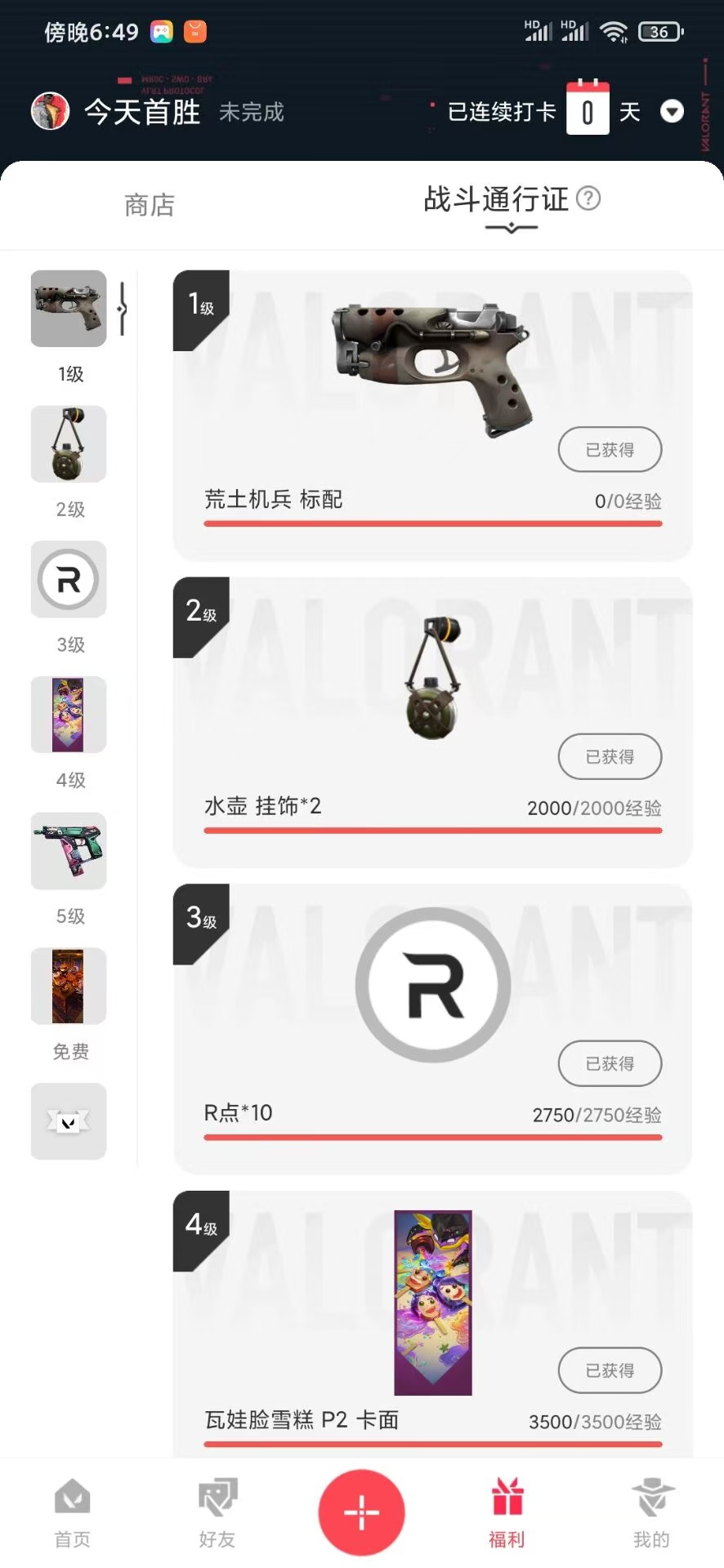The height and width of the screenshot is (1568, 724).
Task: Tap 已获得 button on 瓦娃脸雪糕 P2 卡面
Action: (610, 1370)
